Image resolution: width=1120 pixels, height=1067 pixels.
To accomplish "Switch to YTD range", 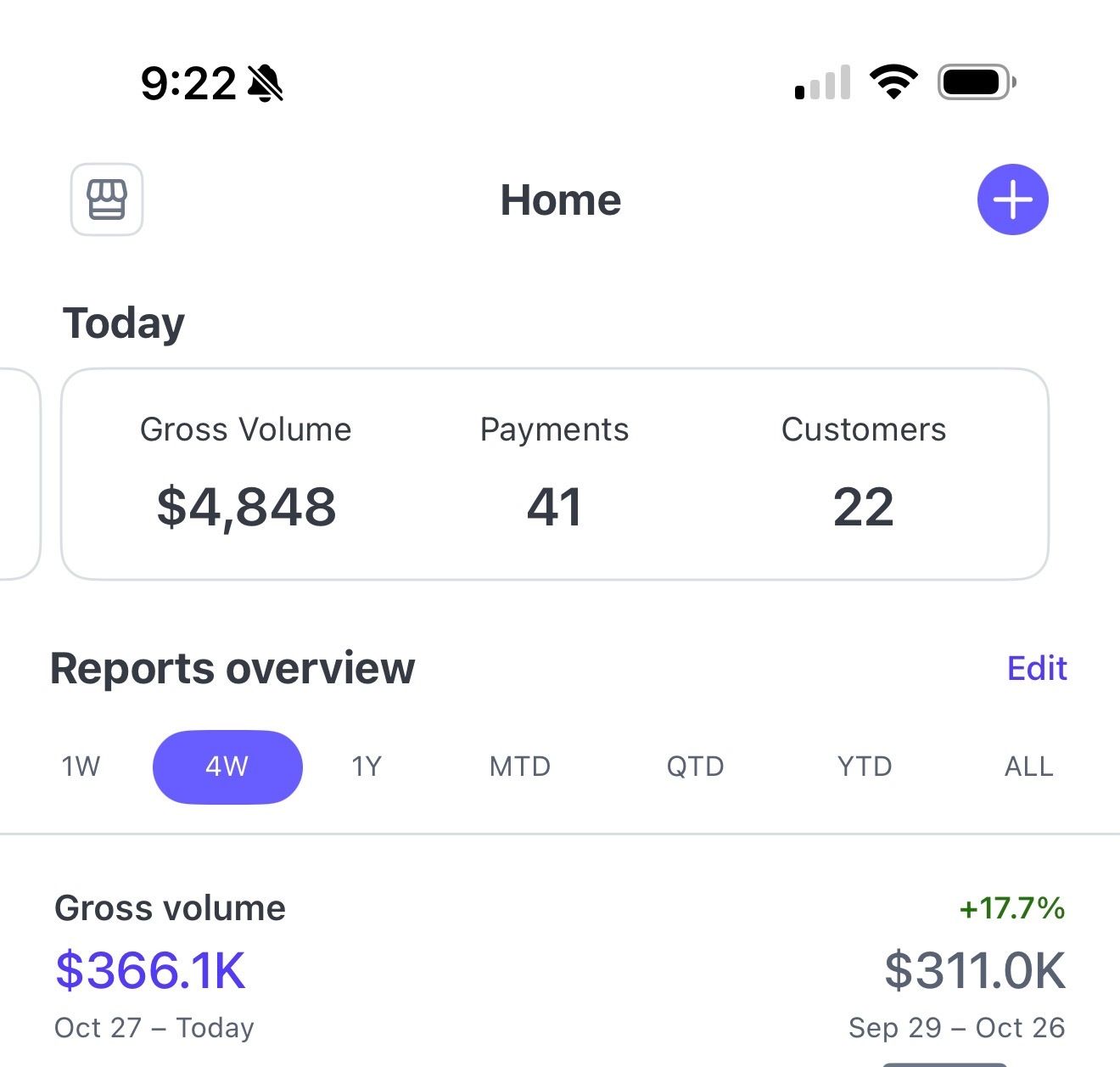I will pos(864,767).
